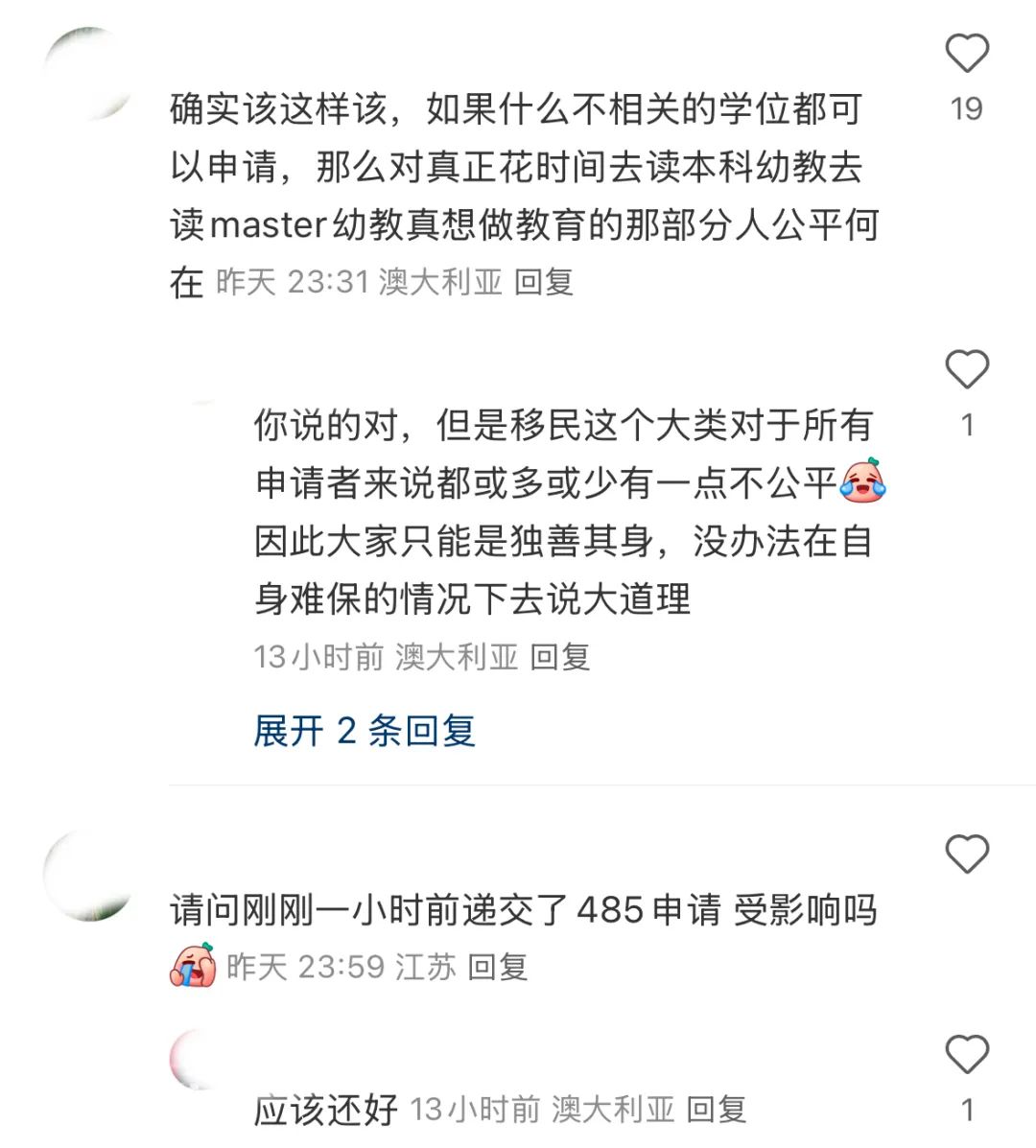
Task: Like the 485 申请 question comment
Action: 966,854
